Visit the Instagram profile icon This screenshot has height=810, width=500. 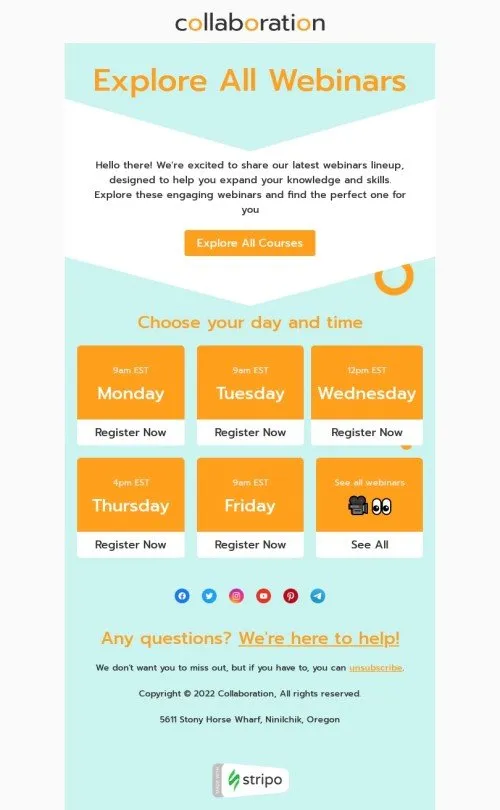pos(236,596)
